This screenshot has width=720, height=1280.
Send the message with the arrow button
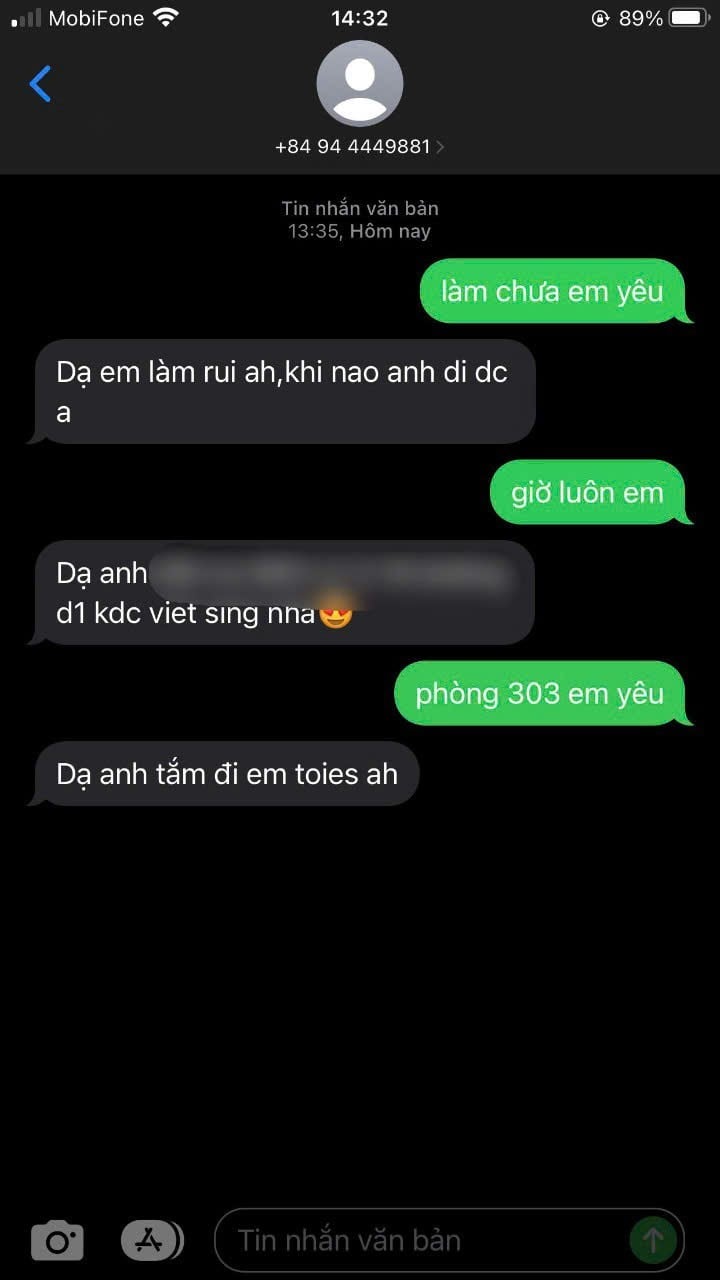pyautogui.click(x=653, y=1241)
